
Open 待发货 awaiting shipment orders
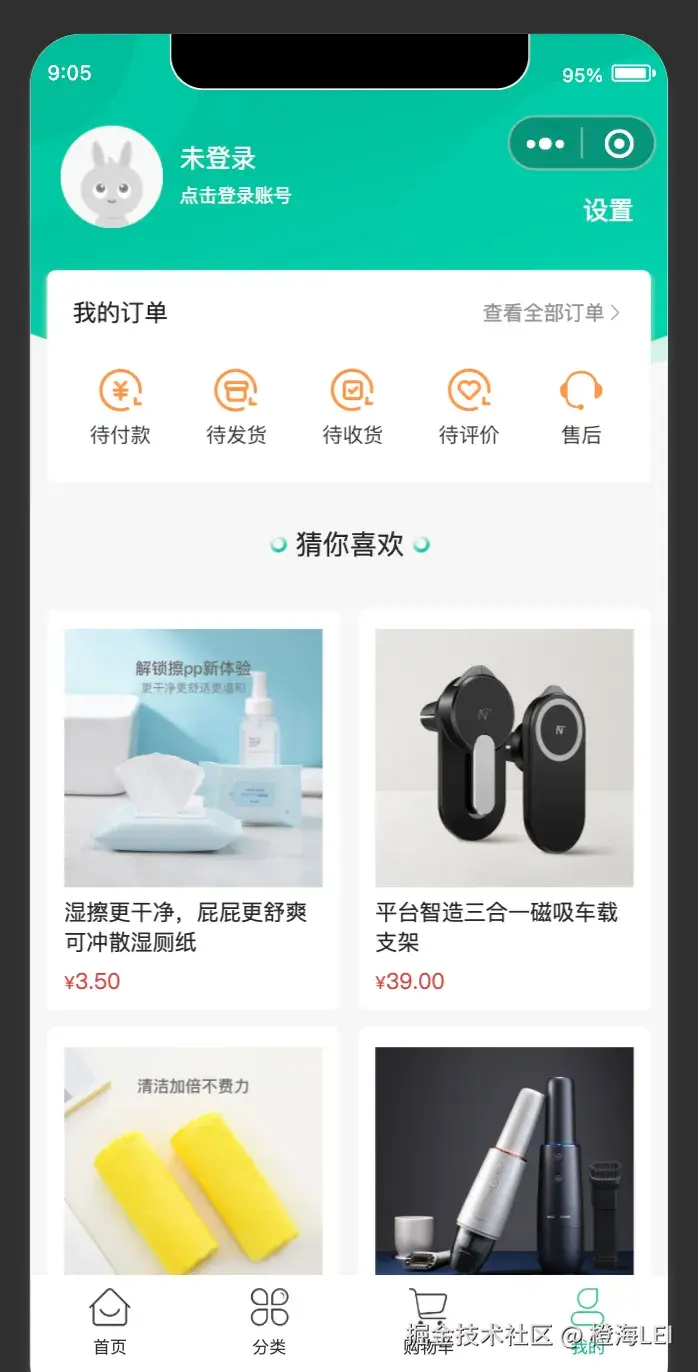[x=236, y=407]
